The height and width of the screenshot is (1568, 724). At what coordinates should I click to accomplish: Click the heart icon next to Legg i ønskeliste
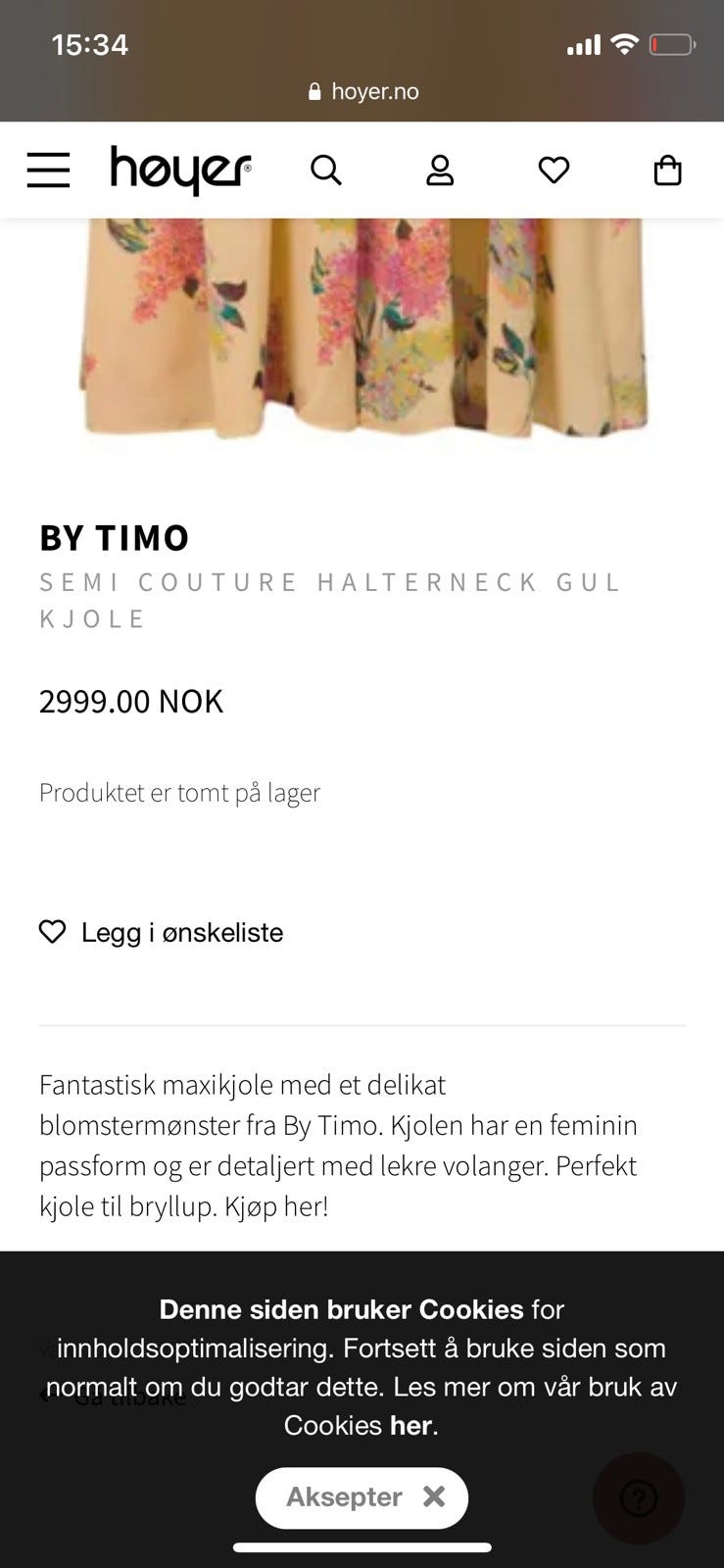pyautogui.click(x=53, y=932)
